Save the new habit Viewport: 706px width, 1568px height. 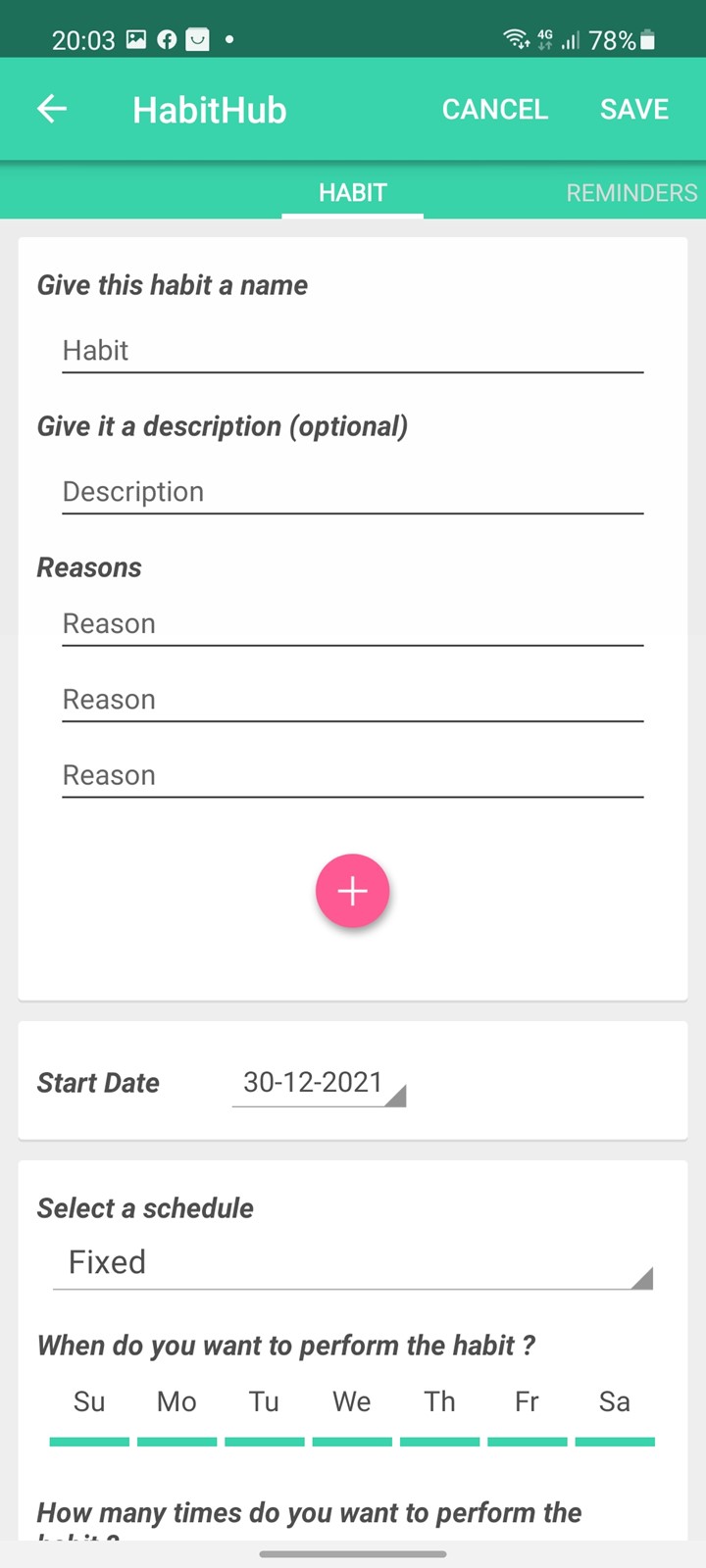coord(634,109)
